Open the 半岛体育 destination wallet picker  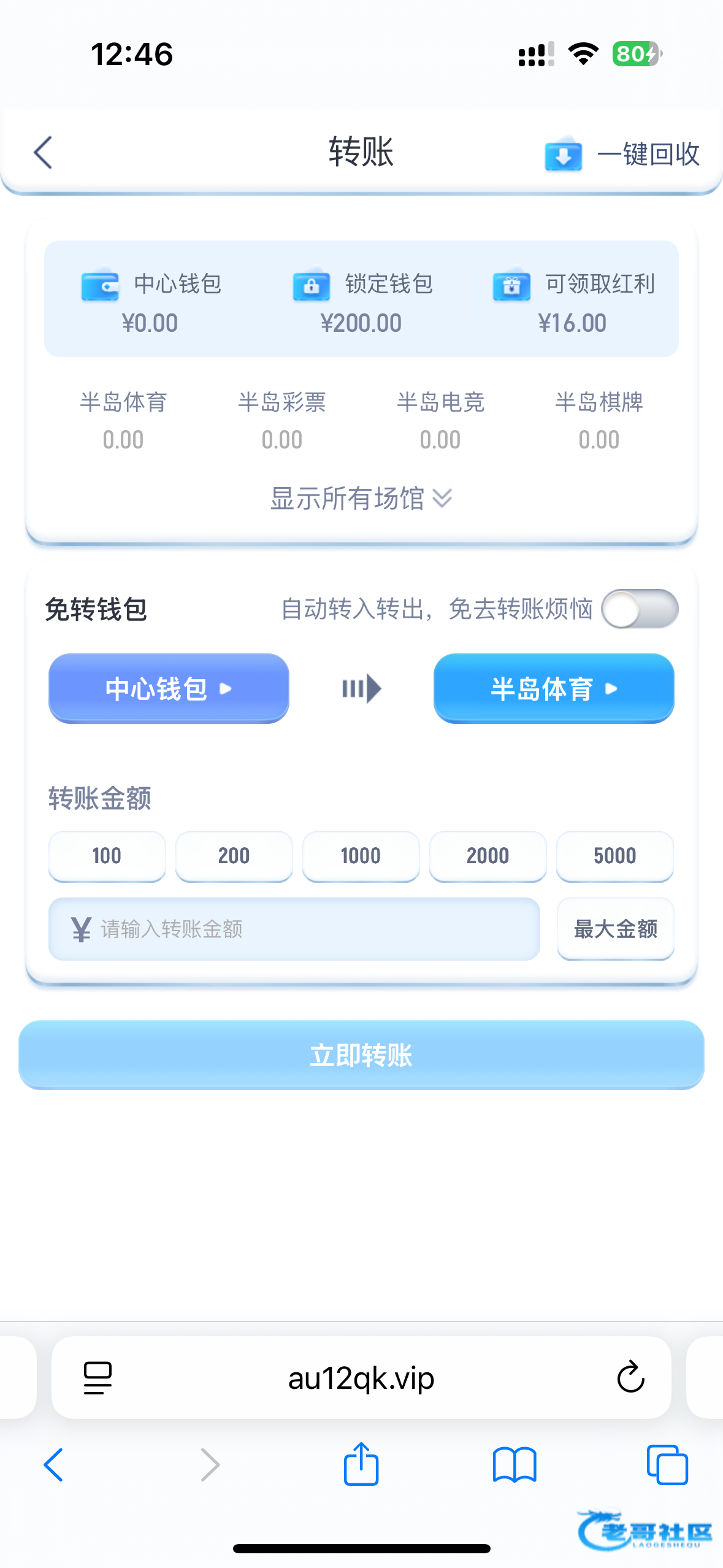[554, 688]
